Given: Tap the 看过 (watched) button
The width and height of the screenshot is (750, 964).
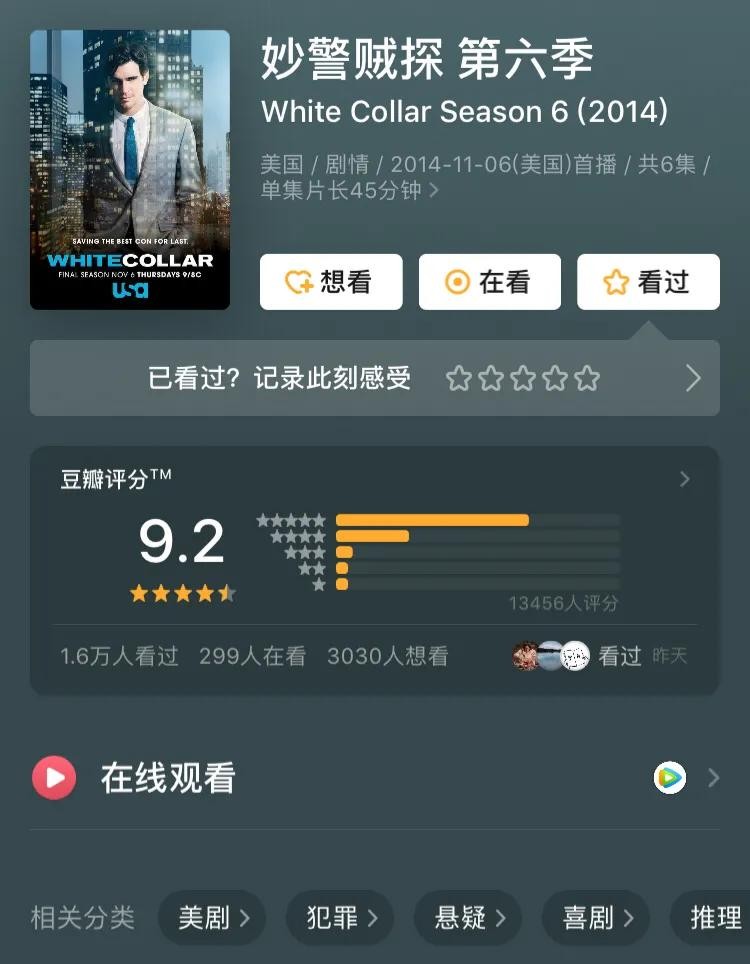Looking at the screenshot, I should 648,282.
